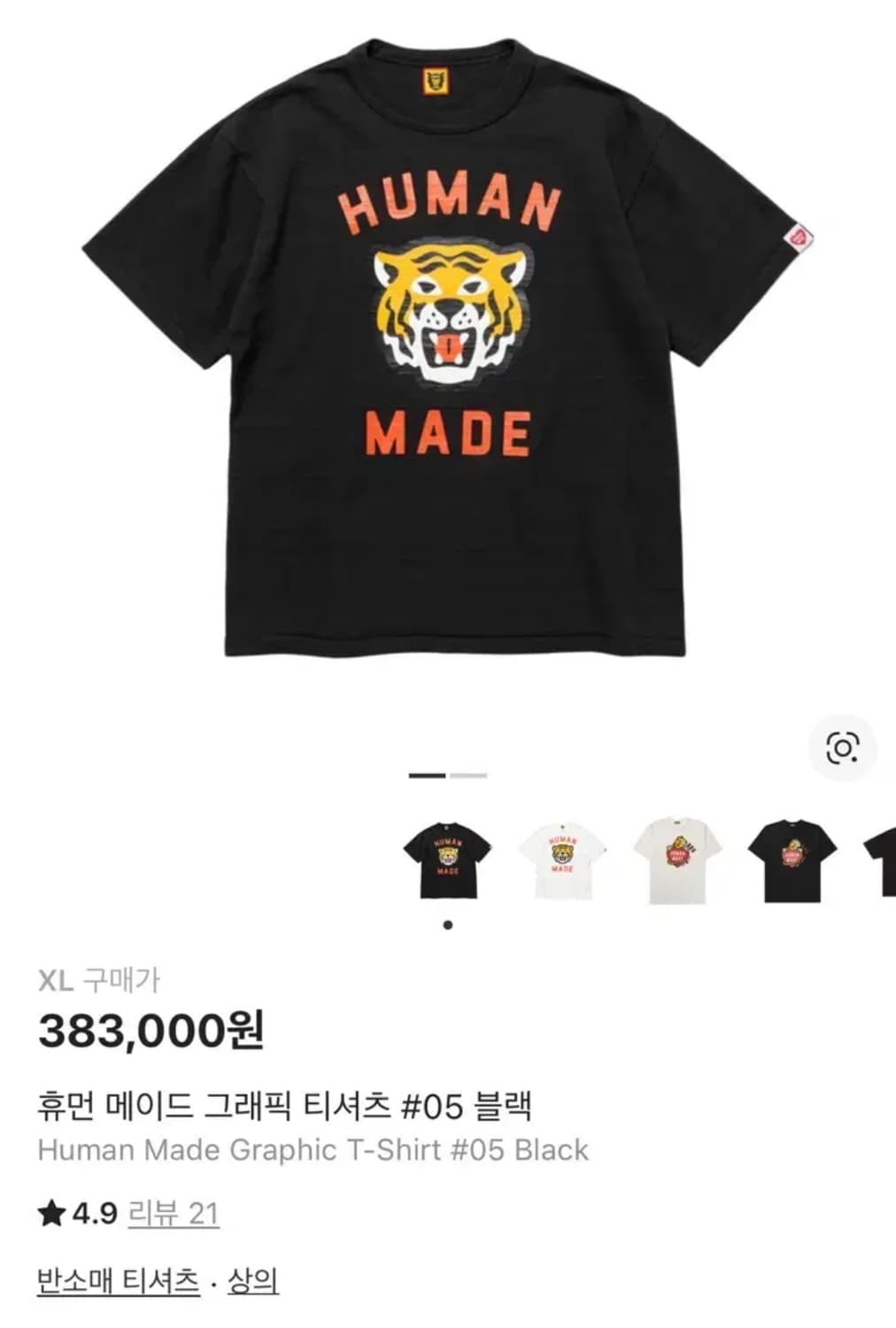Select the black tiger tee thumbnail
Viewport: 896px width, 1328px height.
coord(447,860)
